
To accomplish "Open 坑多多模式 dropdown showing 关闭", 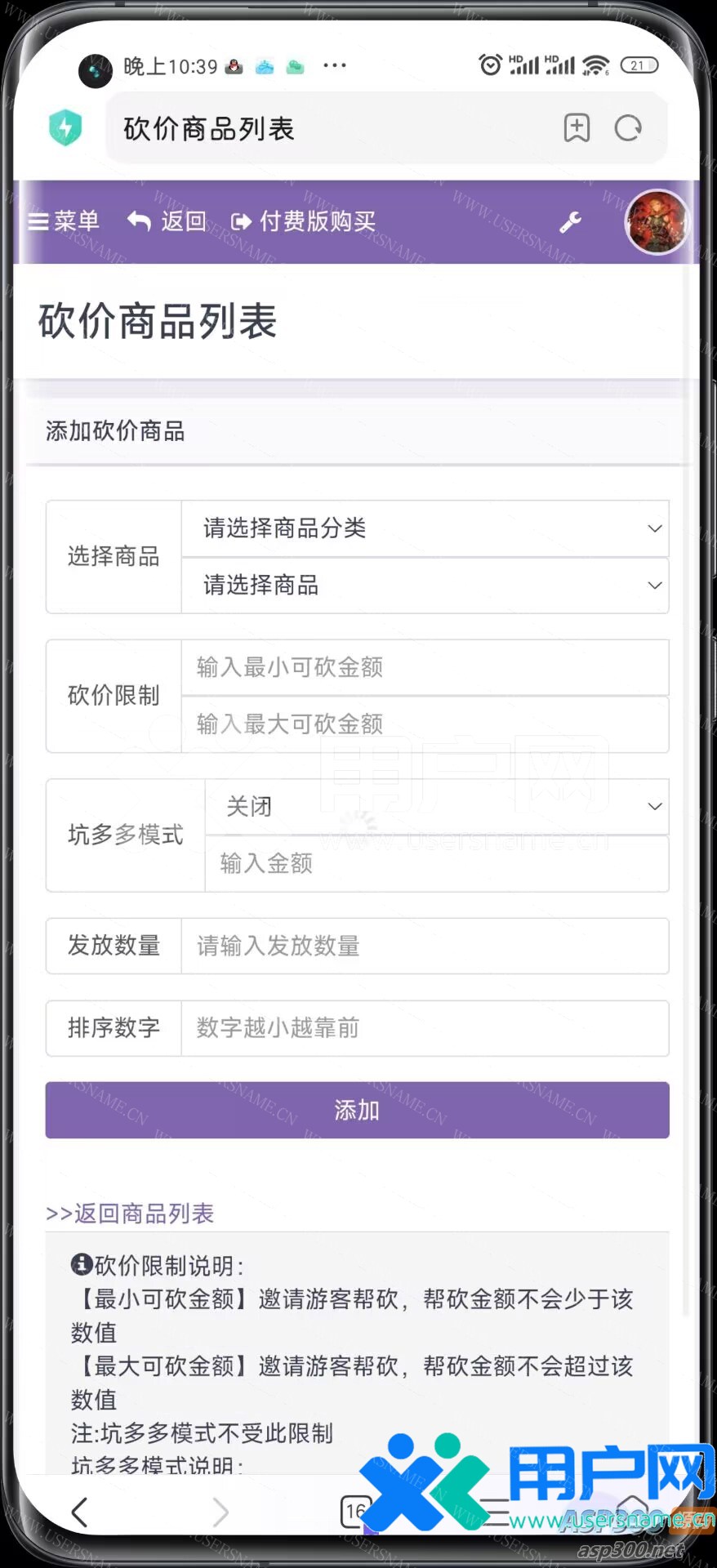I will [x=436, y=806].
